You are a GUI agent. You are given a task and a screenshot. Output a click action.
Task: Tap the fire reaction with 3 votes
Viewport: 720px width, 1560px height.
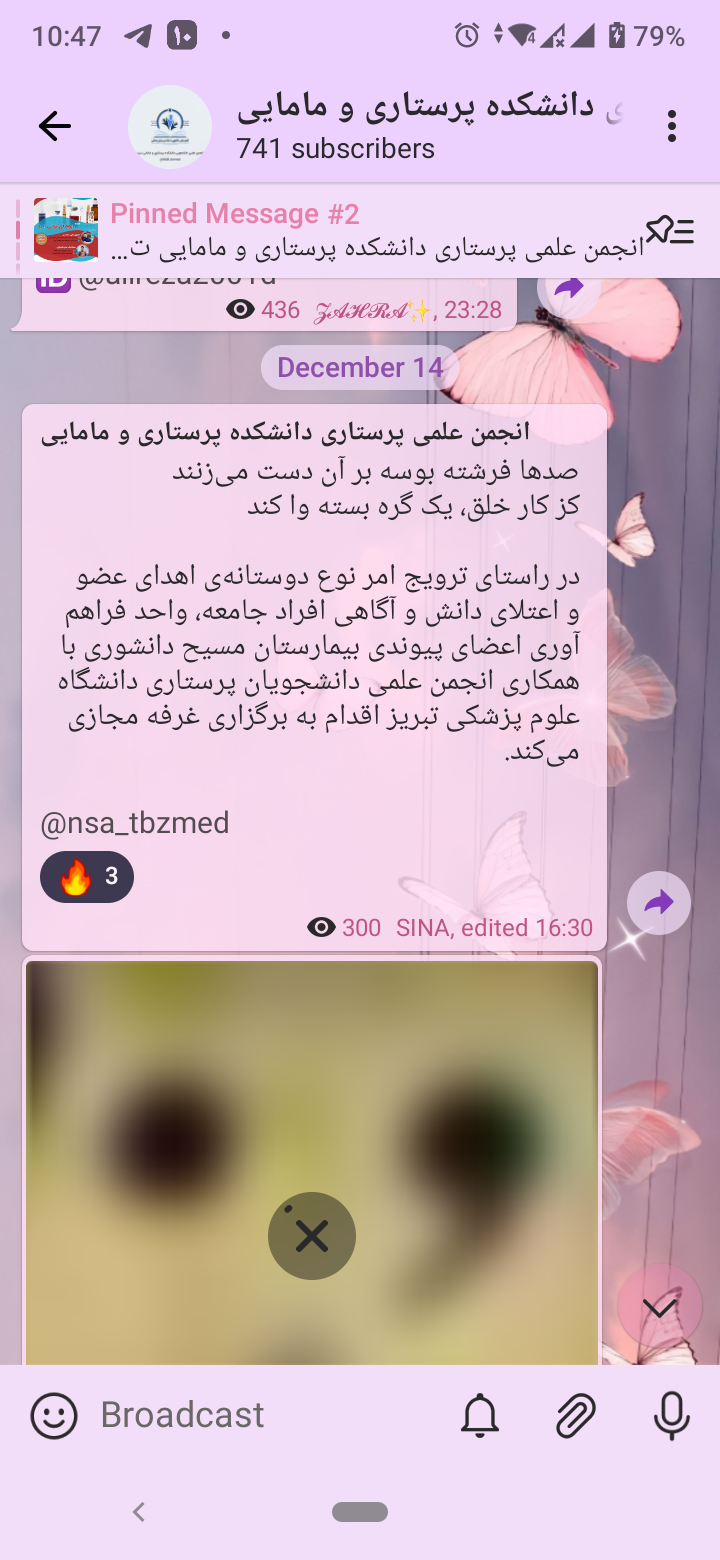click(x=87, y=877)
